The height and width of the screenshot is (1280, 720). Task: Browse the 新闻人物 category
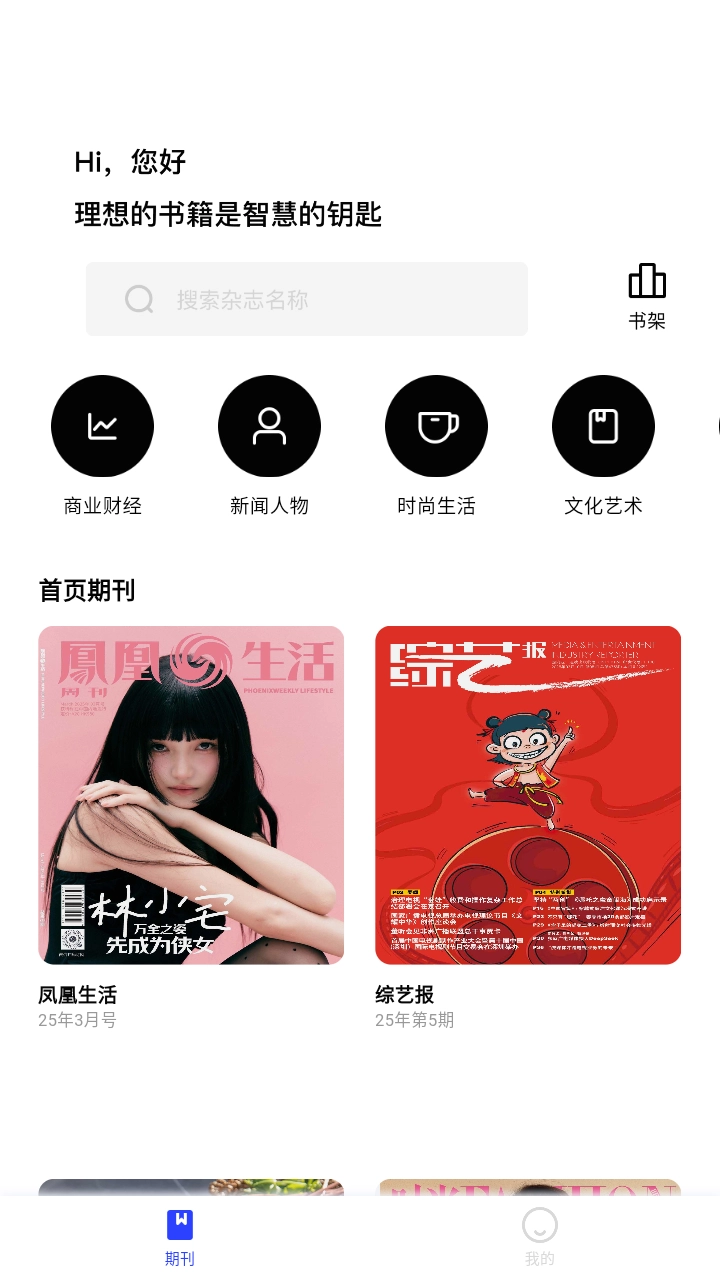tap(269, 427)
